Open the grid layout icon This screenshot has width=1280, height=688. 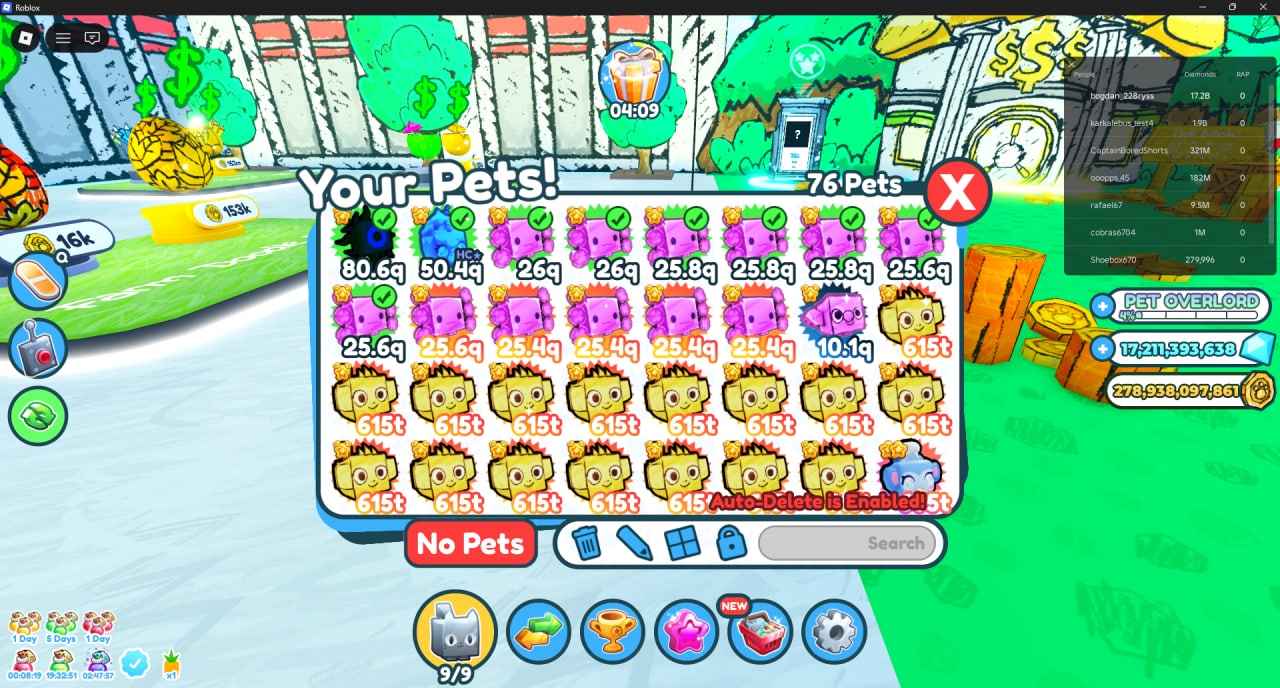683,543
